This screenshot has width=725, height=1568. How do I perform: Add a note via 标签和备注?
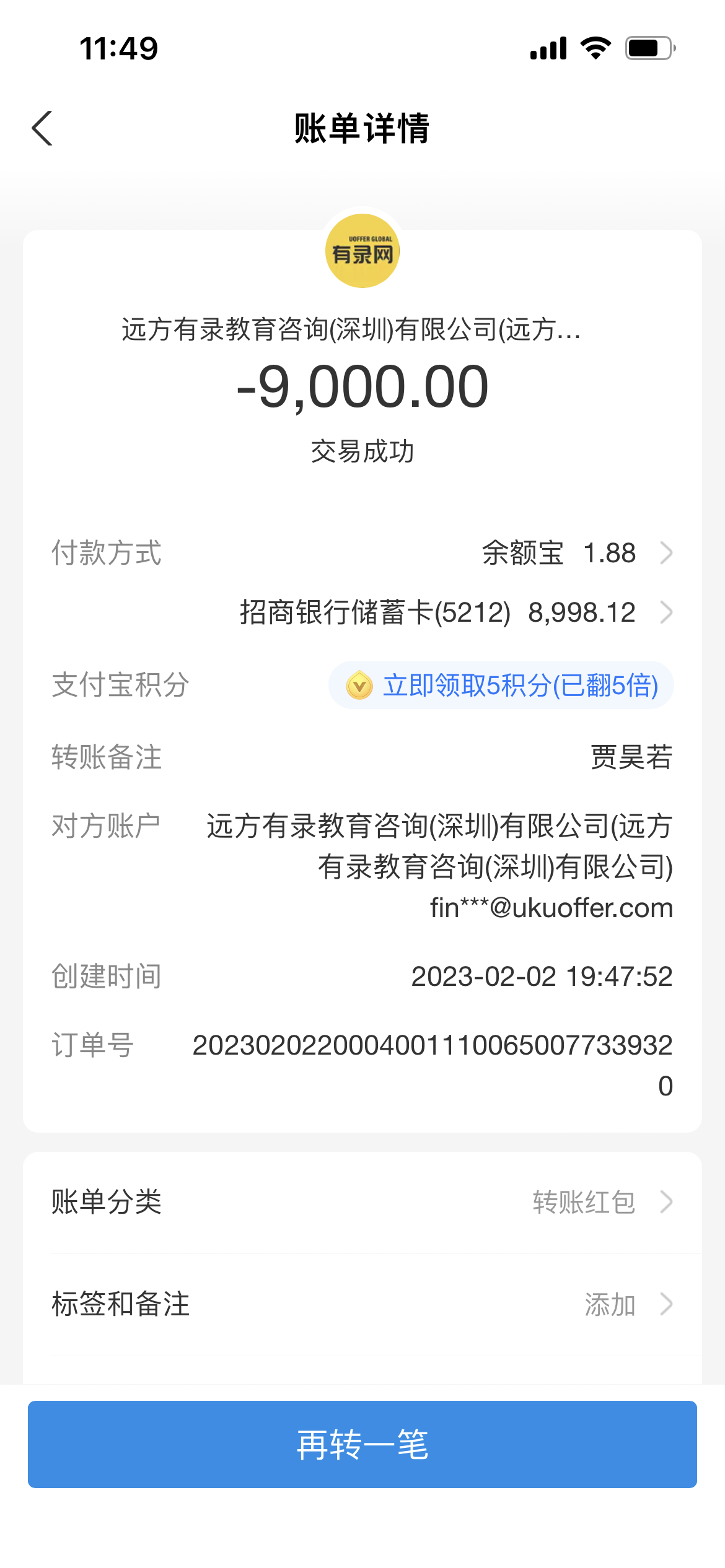(x=362, y=1304)
